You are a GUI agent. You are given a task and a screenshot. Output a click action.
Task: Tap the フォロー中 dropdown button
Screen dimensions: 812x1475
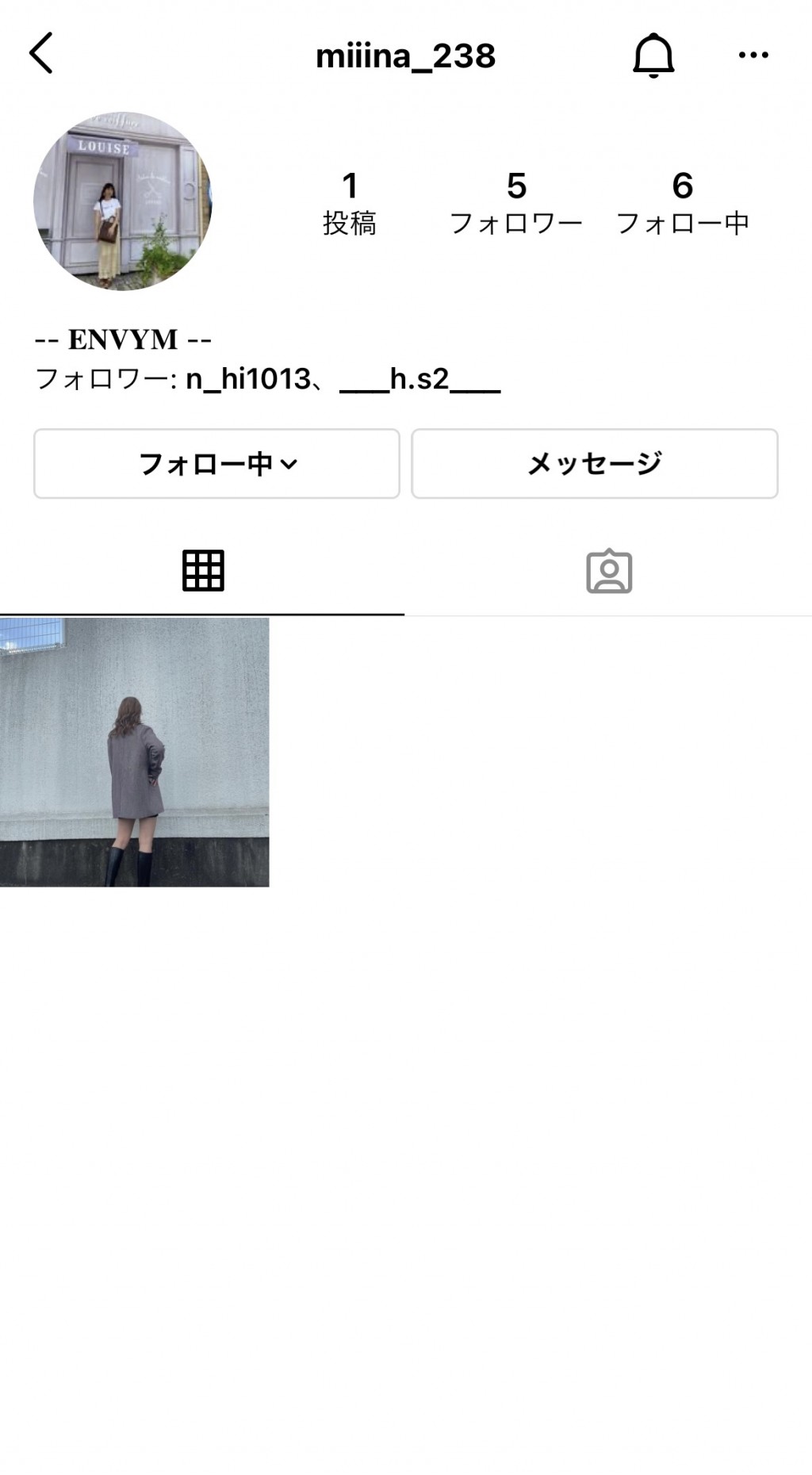216,464
